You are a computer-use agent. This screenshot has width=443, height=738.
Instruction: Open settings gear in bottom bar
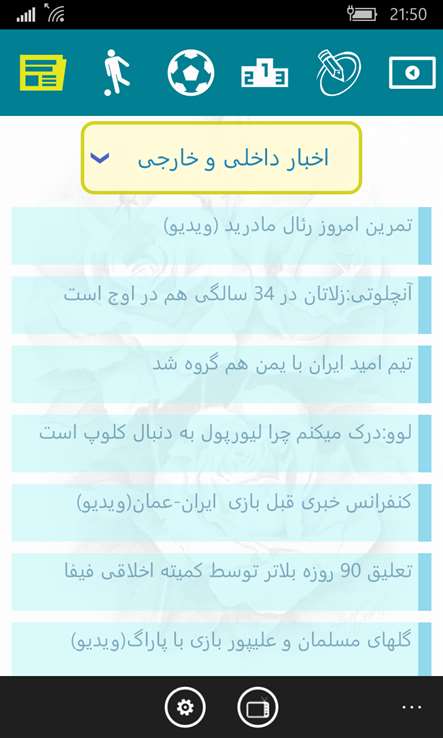[x=185, y=707]
